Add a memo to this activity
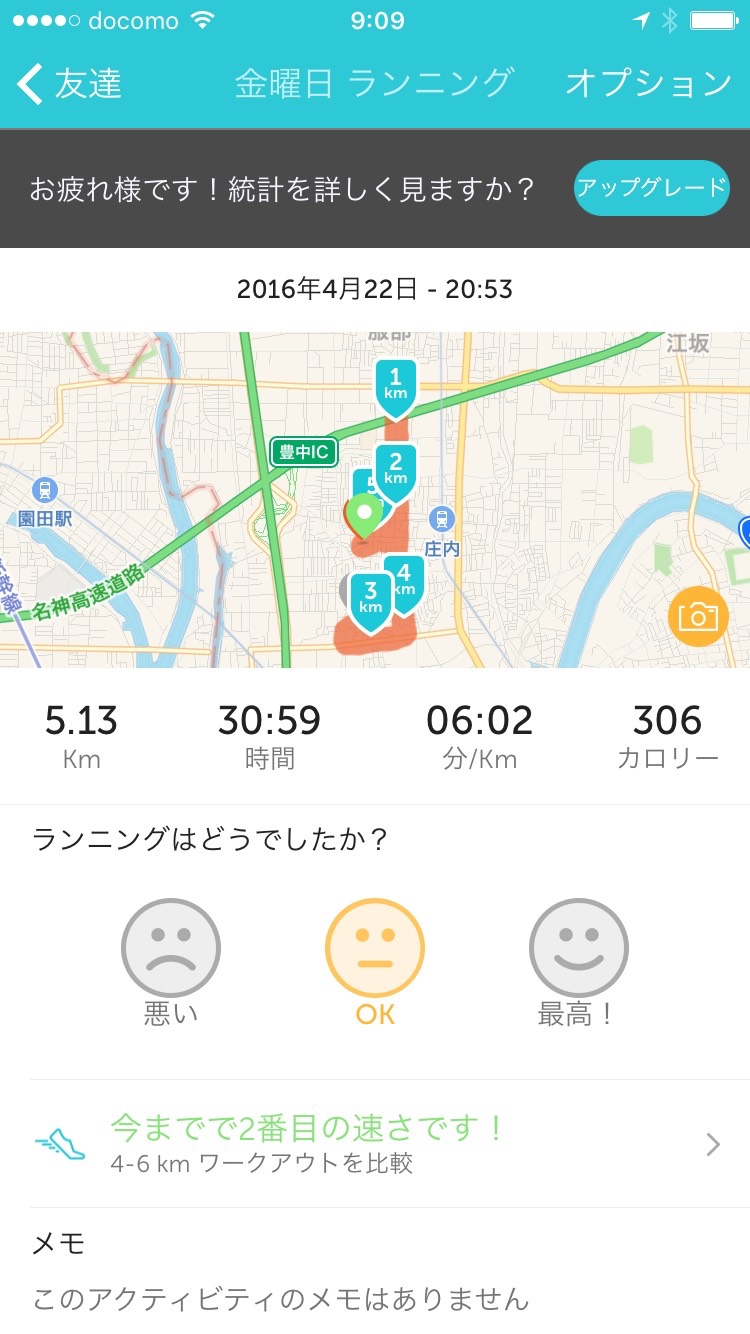Image resolution: width=750 pixels, height=1334 pixels. [280, 1298]
